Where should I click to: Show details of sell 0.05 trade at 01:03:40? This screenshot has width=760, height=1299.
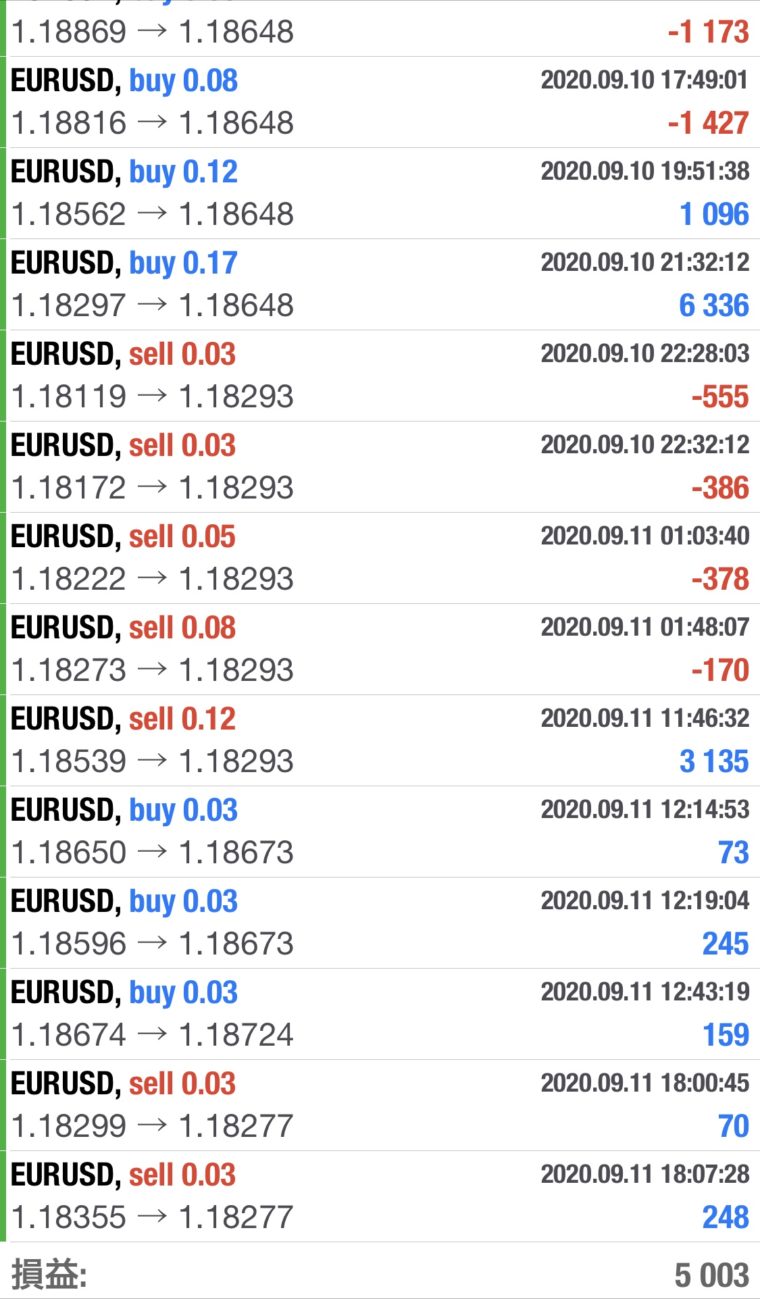[380, 557]
